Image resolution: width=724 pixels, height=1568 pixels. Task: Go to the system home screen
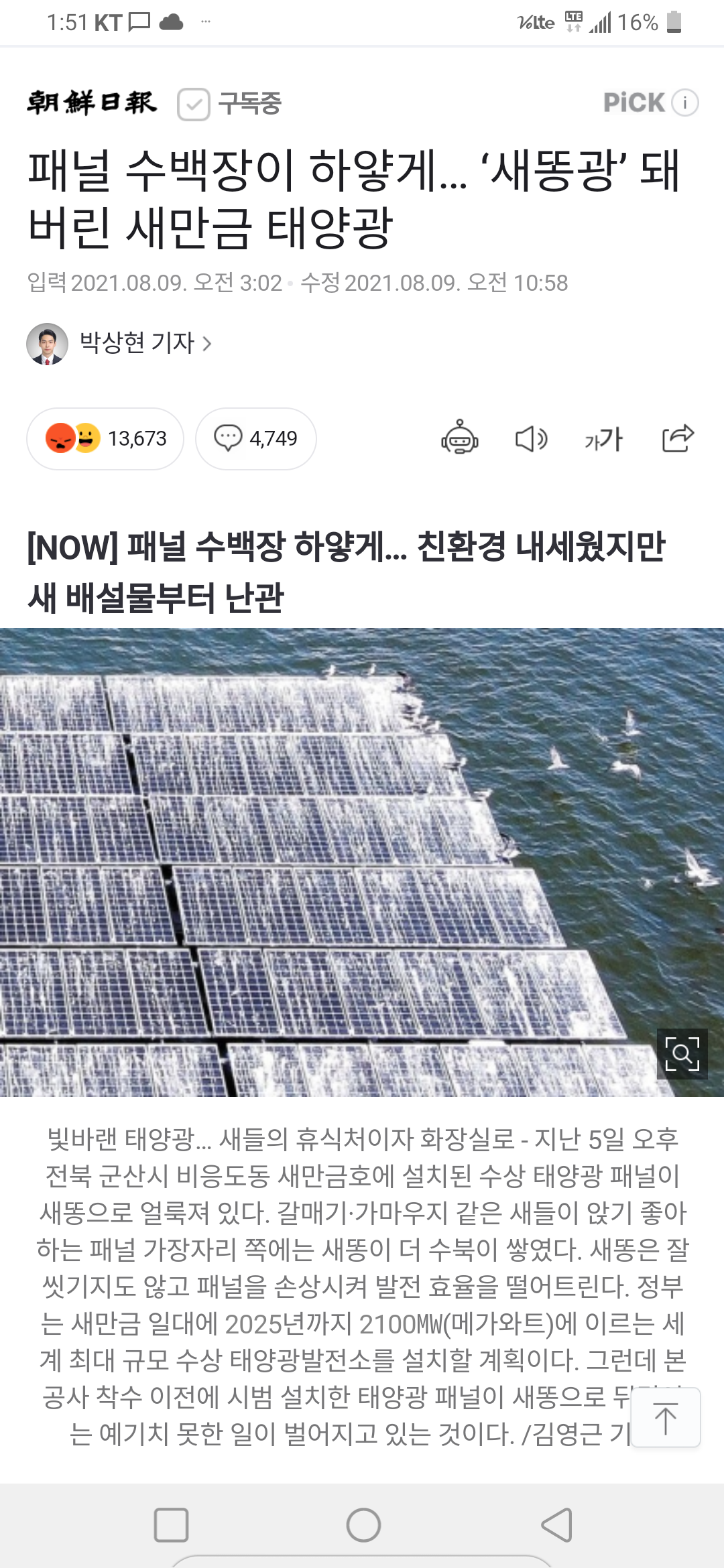(363, 1525)
